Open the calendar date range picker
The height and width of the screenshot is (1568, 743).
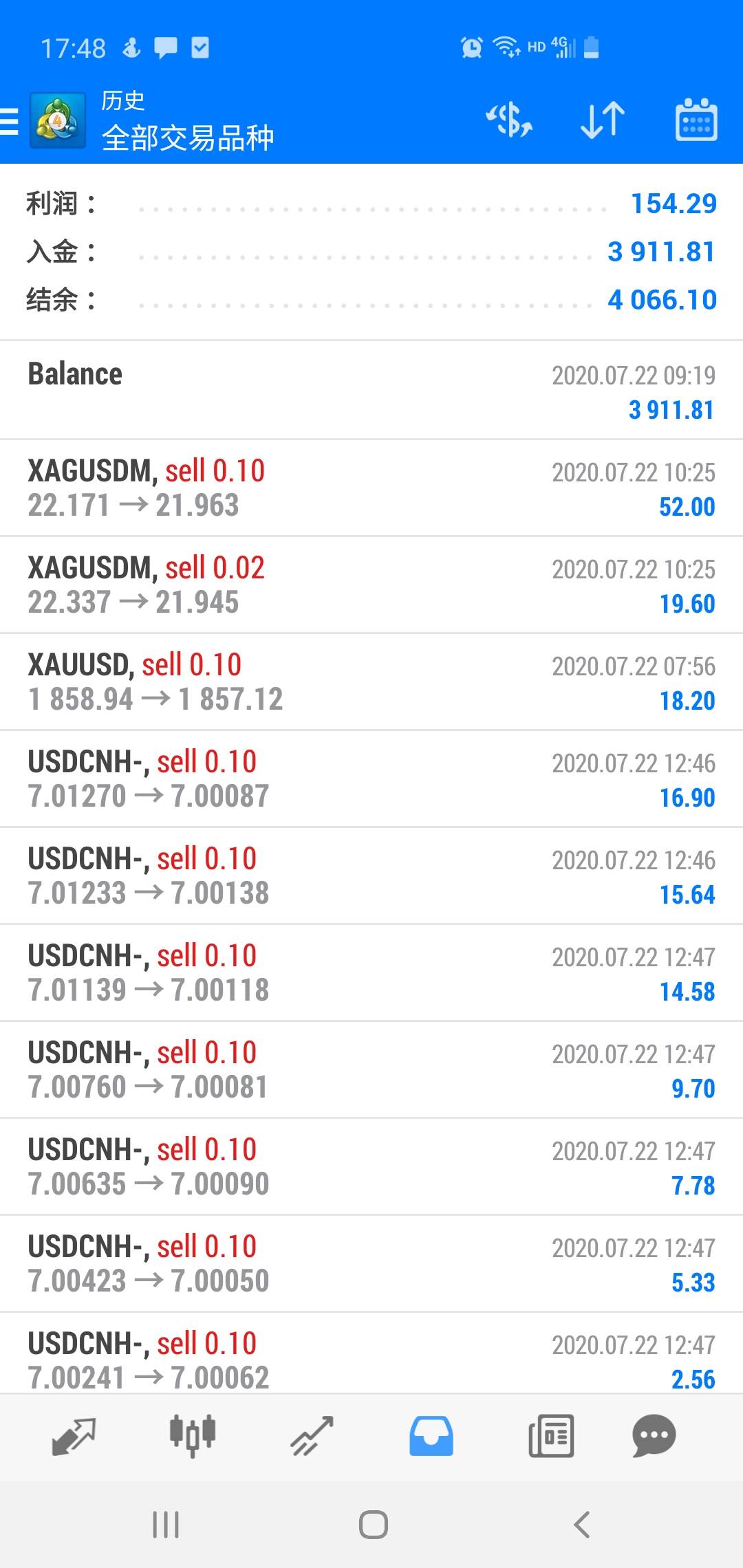[696, 120]
